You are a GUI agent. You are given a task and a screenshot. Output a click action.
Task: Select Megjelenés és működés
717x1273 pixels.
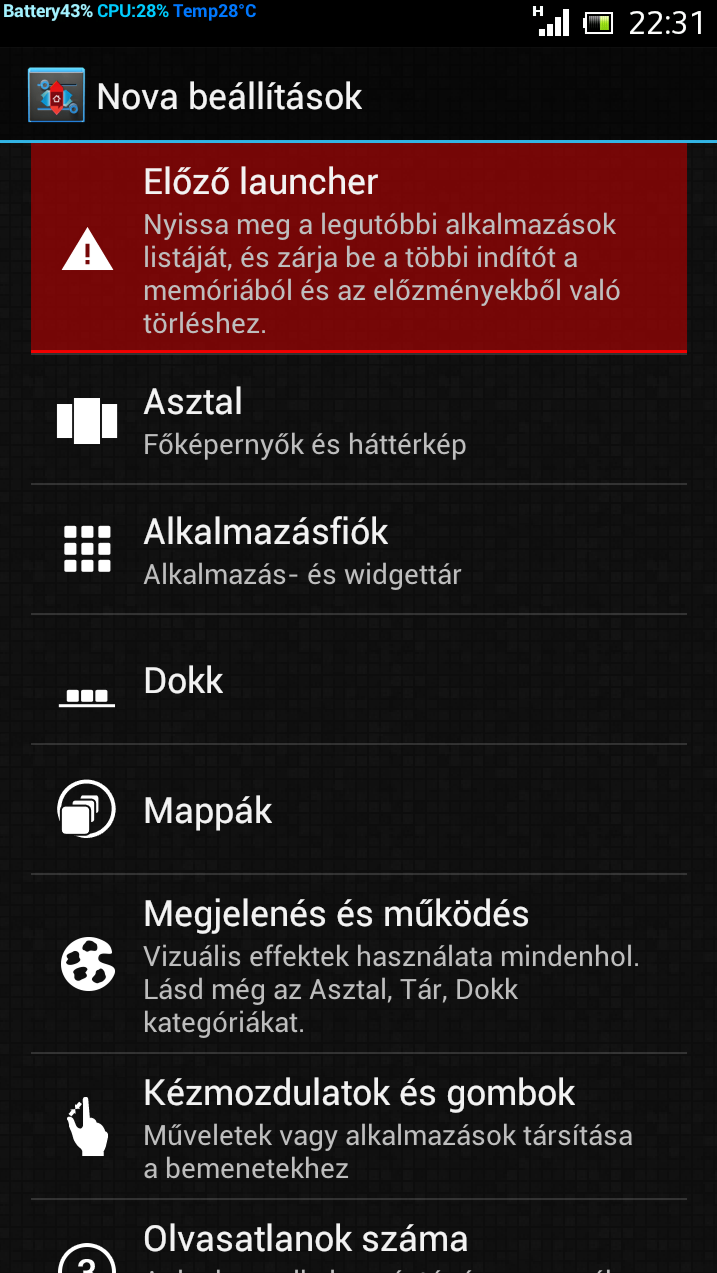pos(359,963)
